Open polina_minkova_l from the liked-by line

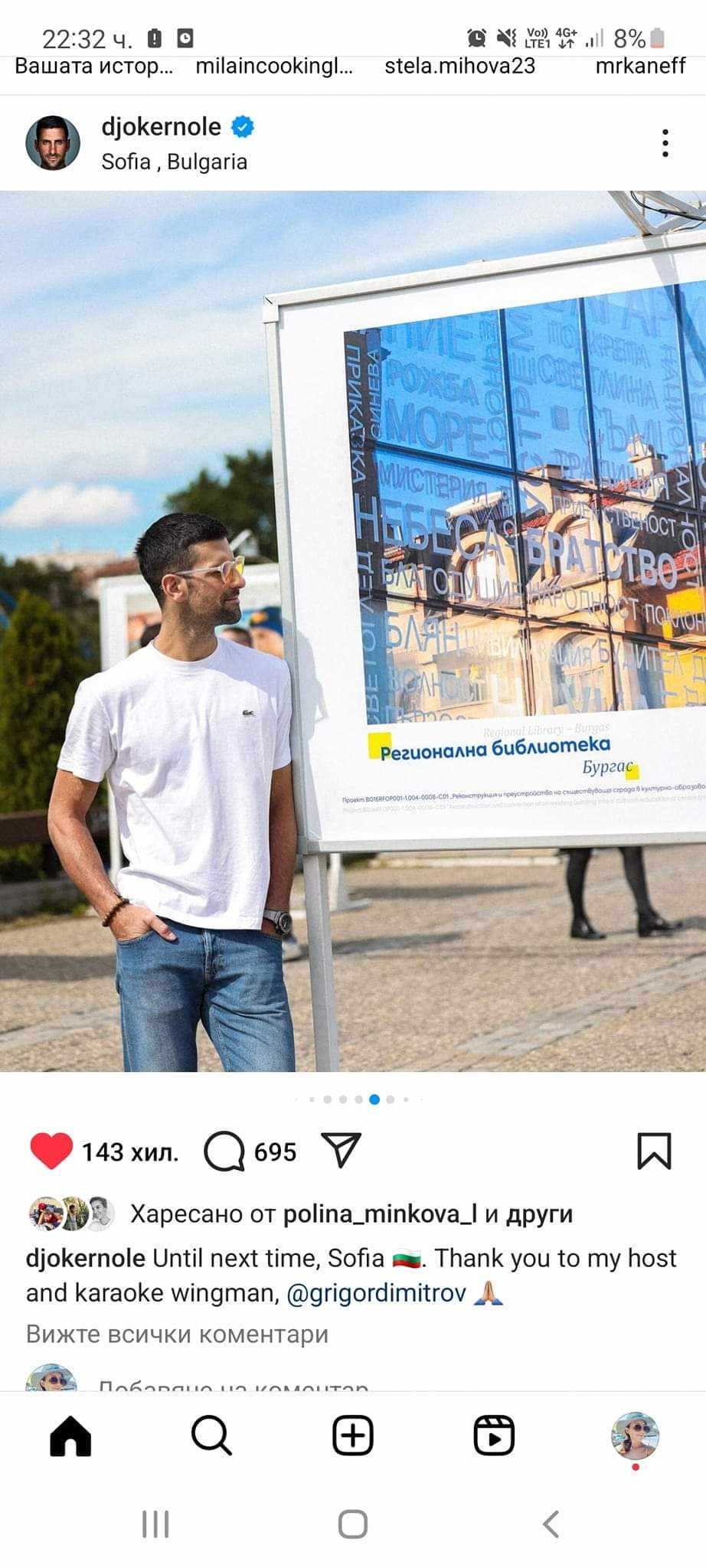tap(380, 1214)
